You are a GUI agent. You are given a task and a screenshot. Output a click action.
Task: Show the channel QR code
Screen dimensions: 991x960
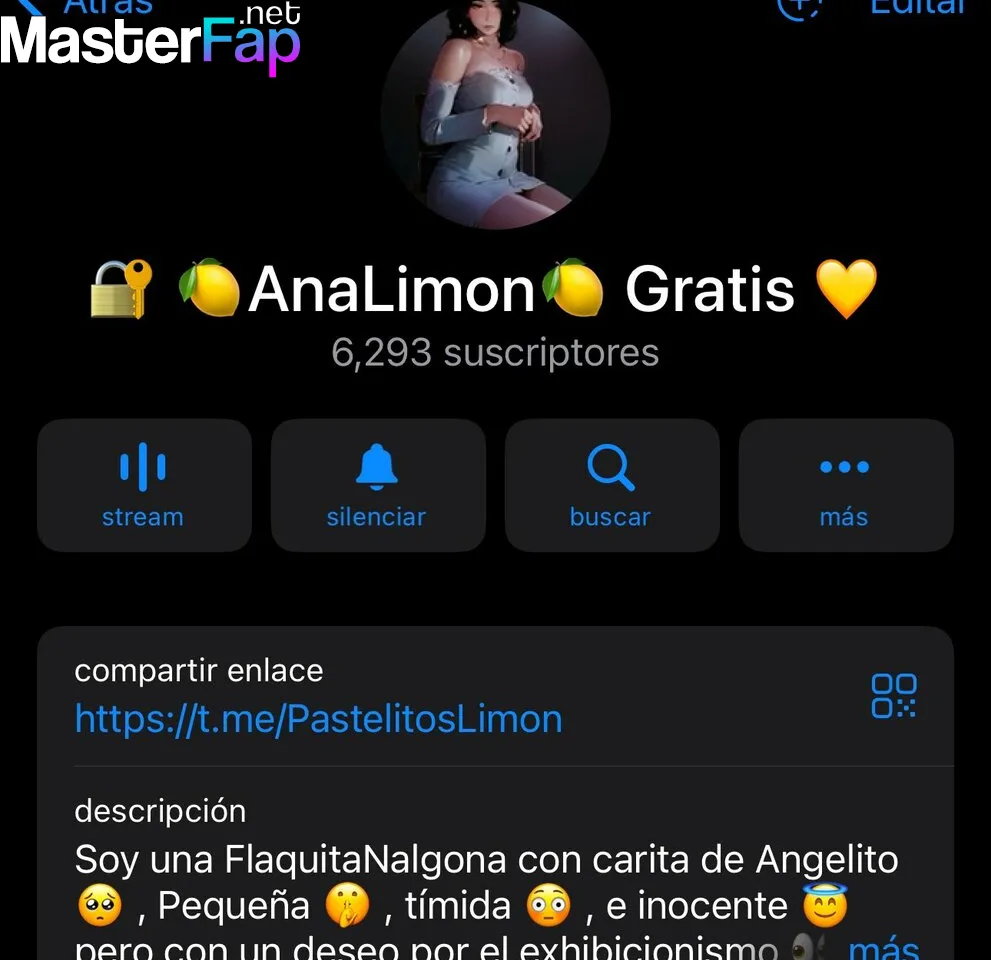click(893, 696)
